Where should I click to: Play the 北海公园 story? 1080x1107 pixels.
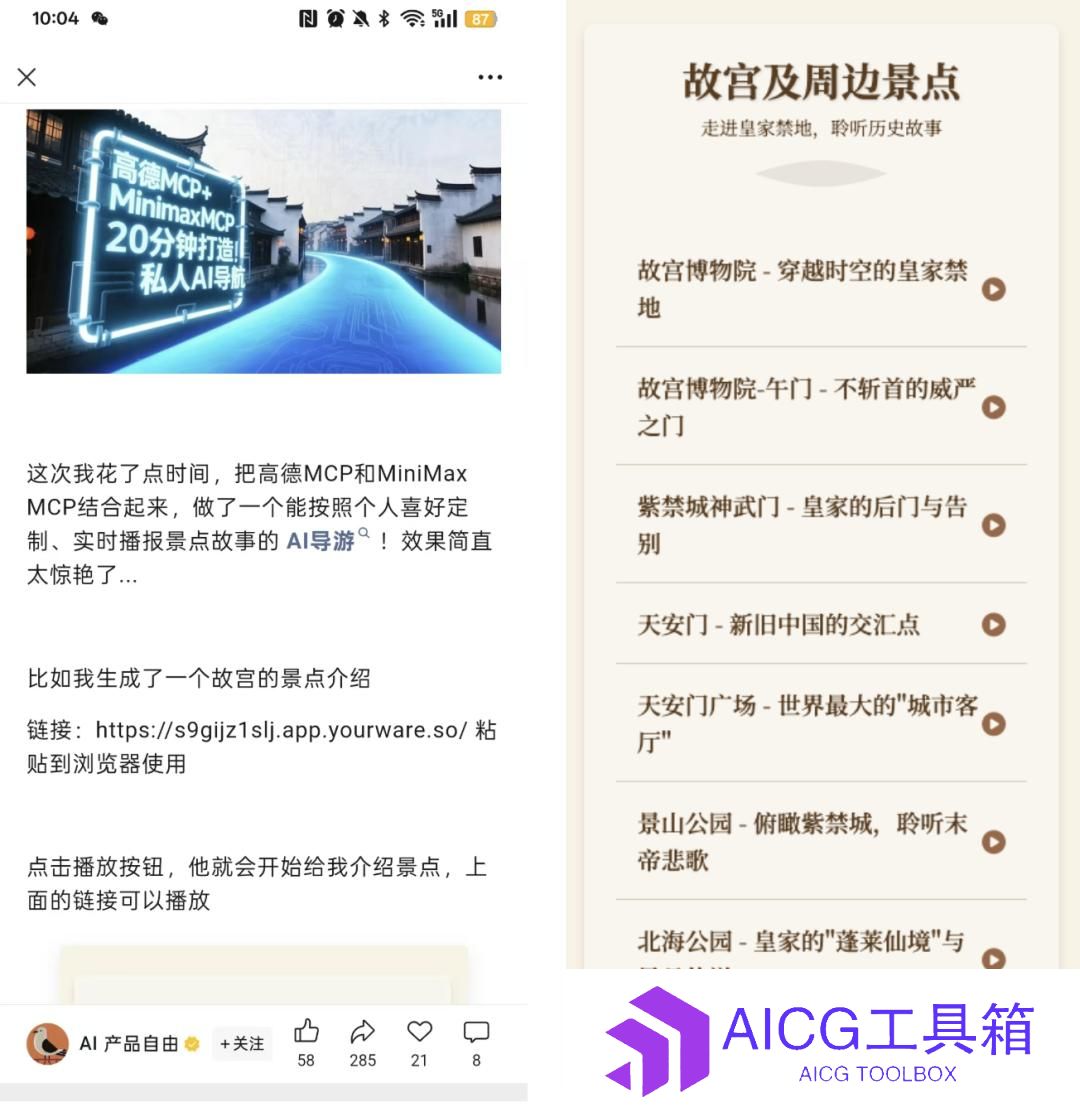pos(993,957)
